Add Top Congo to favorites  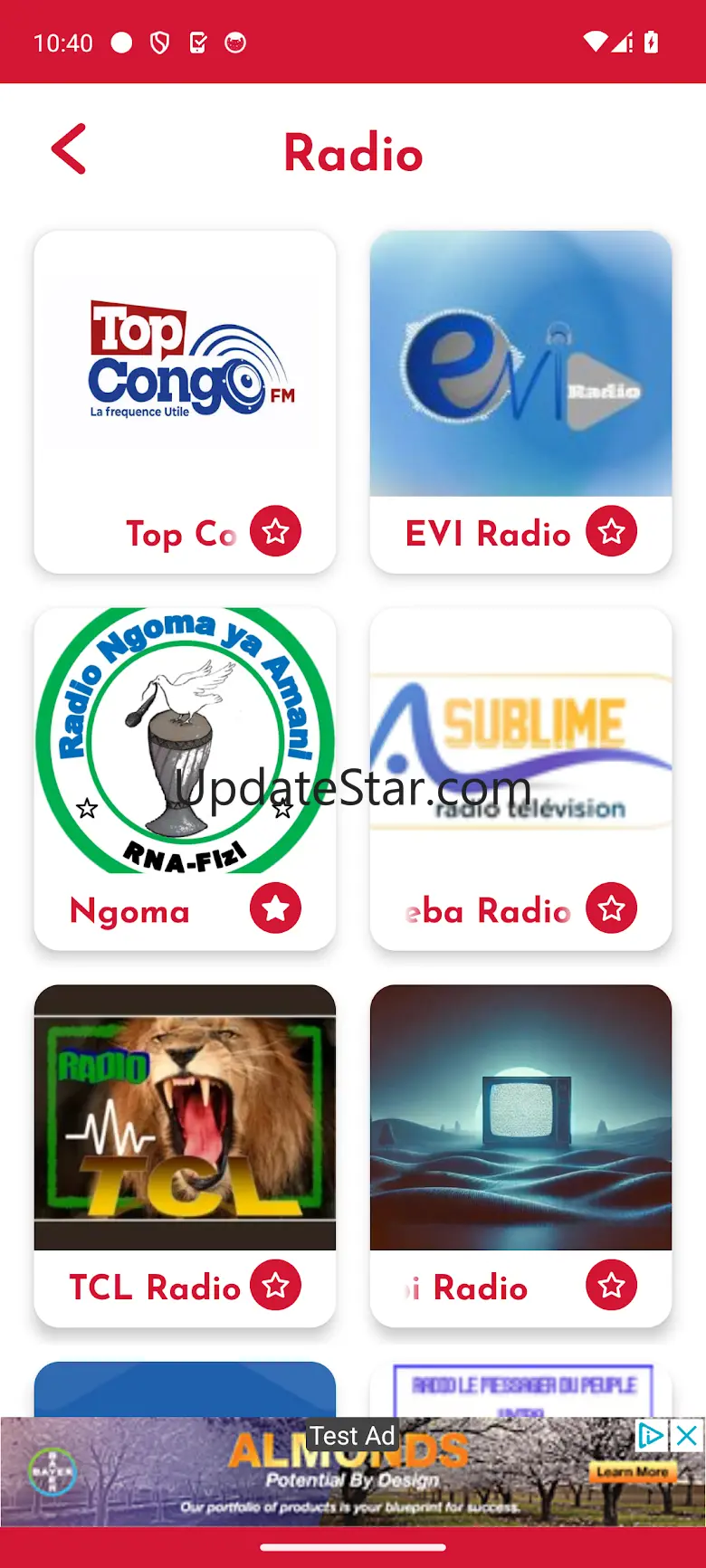(x=275, y=531)
